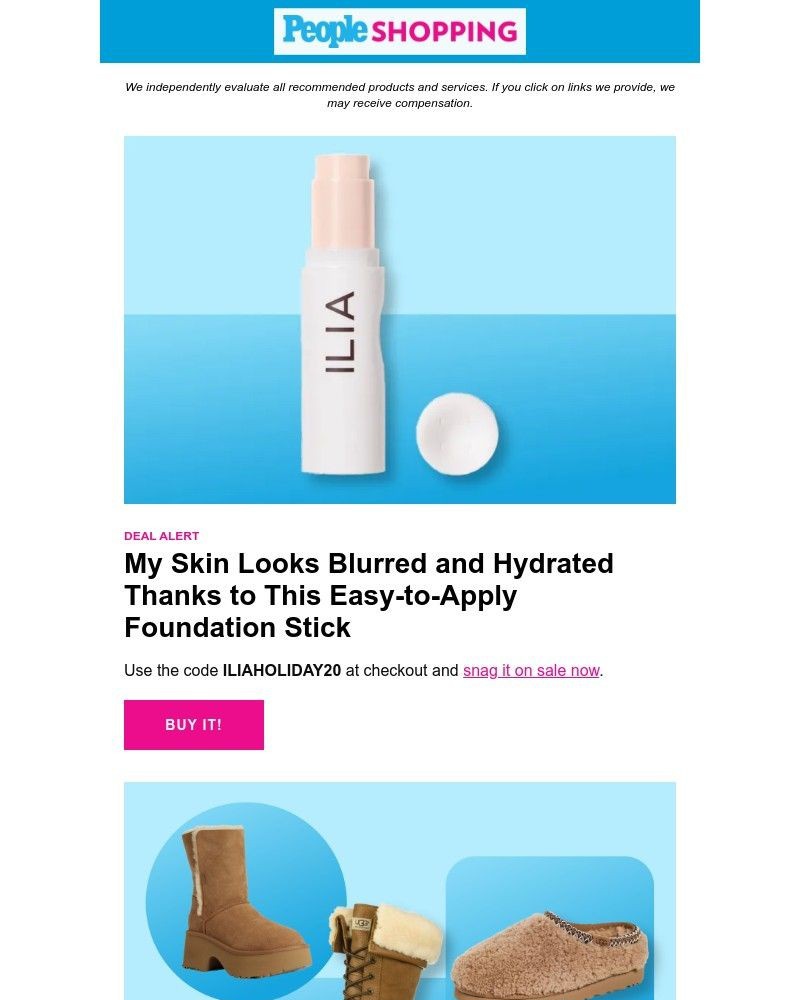Open the ILIA foundation stick image
Viewport: 800px width, 1000px height.
(400, 320)
